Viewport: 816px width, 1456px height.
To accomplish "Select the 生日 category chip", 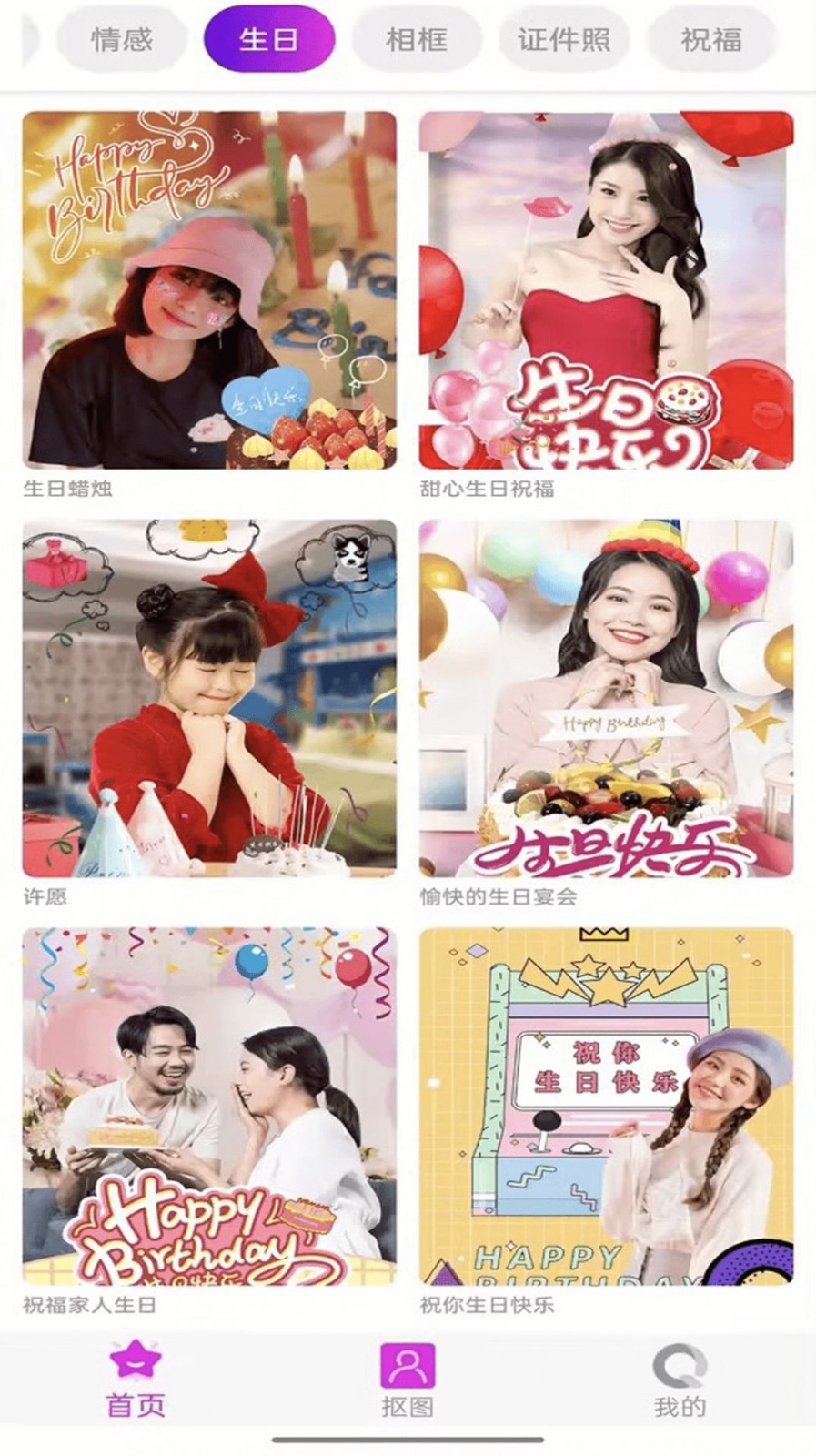I will (x=269, y=40).
